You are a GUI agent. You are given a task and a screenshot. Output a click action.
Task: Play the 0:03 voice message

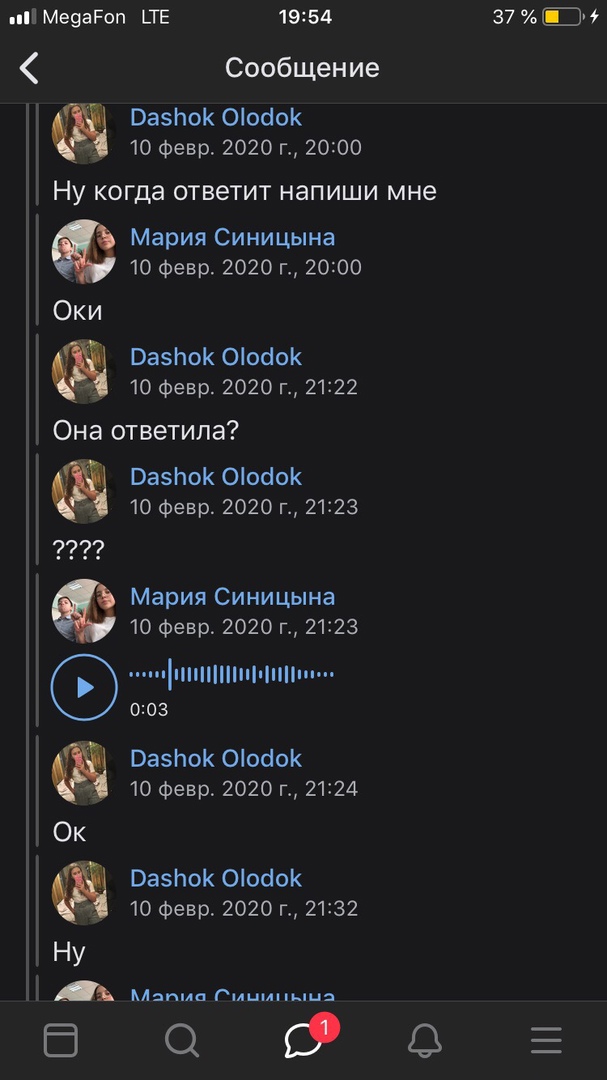pyautogui.click(x=84, y=687)
